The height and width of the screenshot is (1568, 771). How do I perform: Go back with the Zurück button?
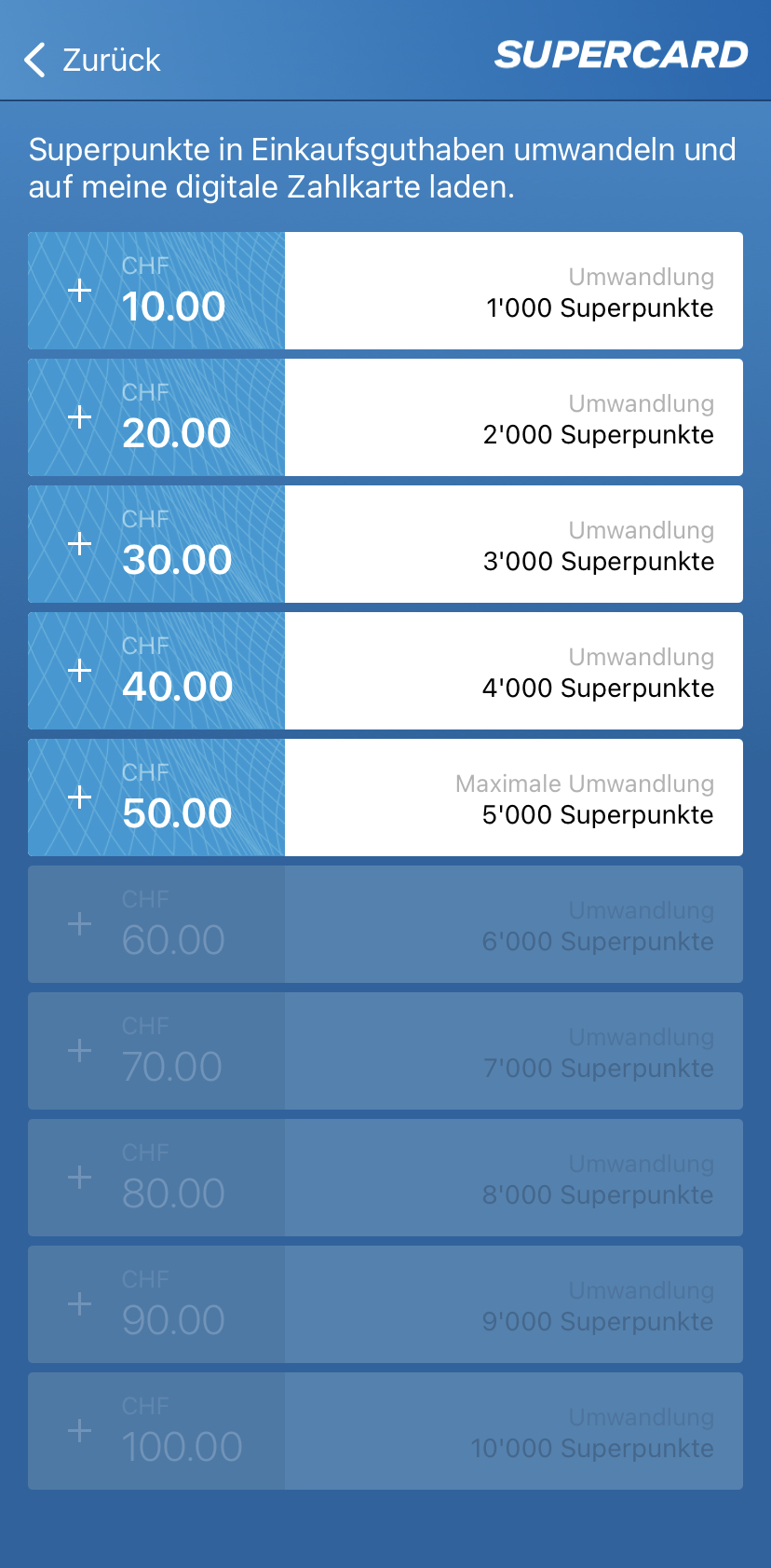point(91,60)
